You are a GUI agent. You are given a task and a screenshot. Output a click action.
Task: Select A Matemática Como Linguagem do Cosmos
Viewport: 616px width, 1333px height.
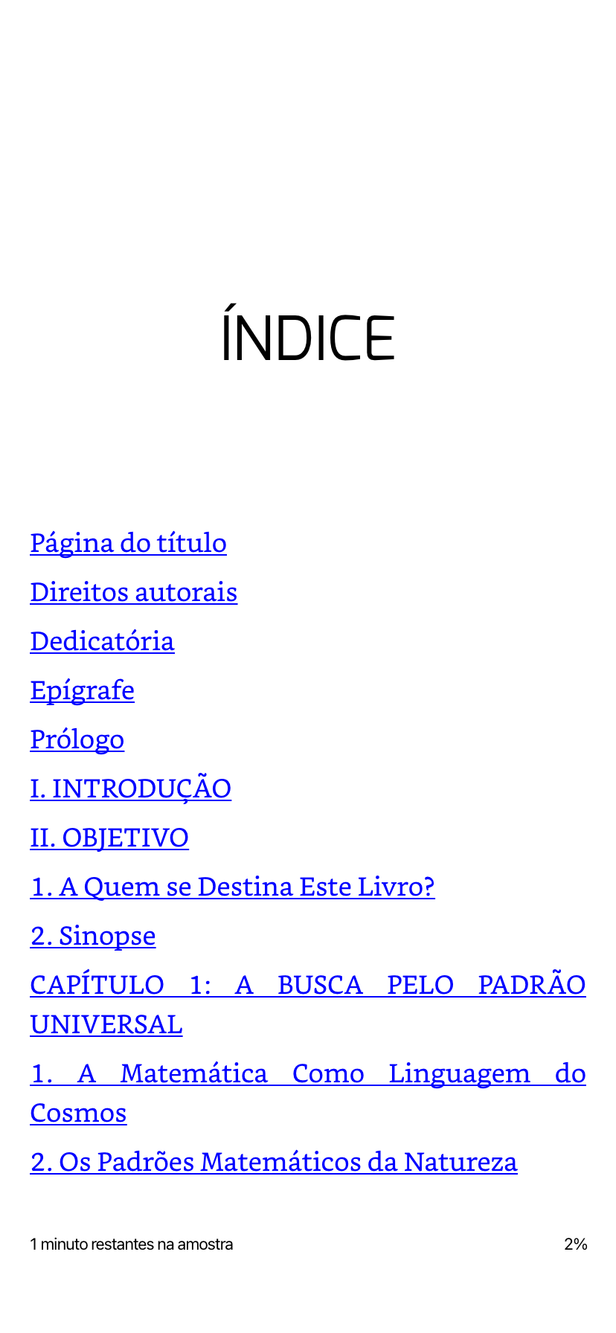point(308,1093)
